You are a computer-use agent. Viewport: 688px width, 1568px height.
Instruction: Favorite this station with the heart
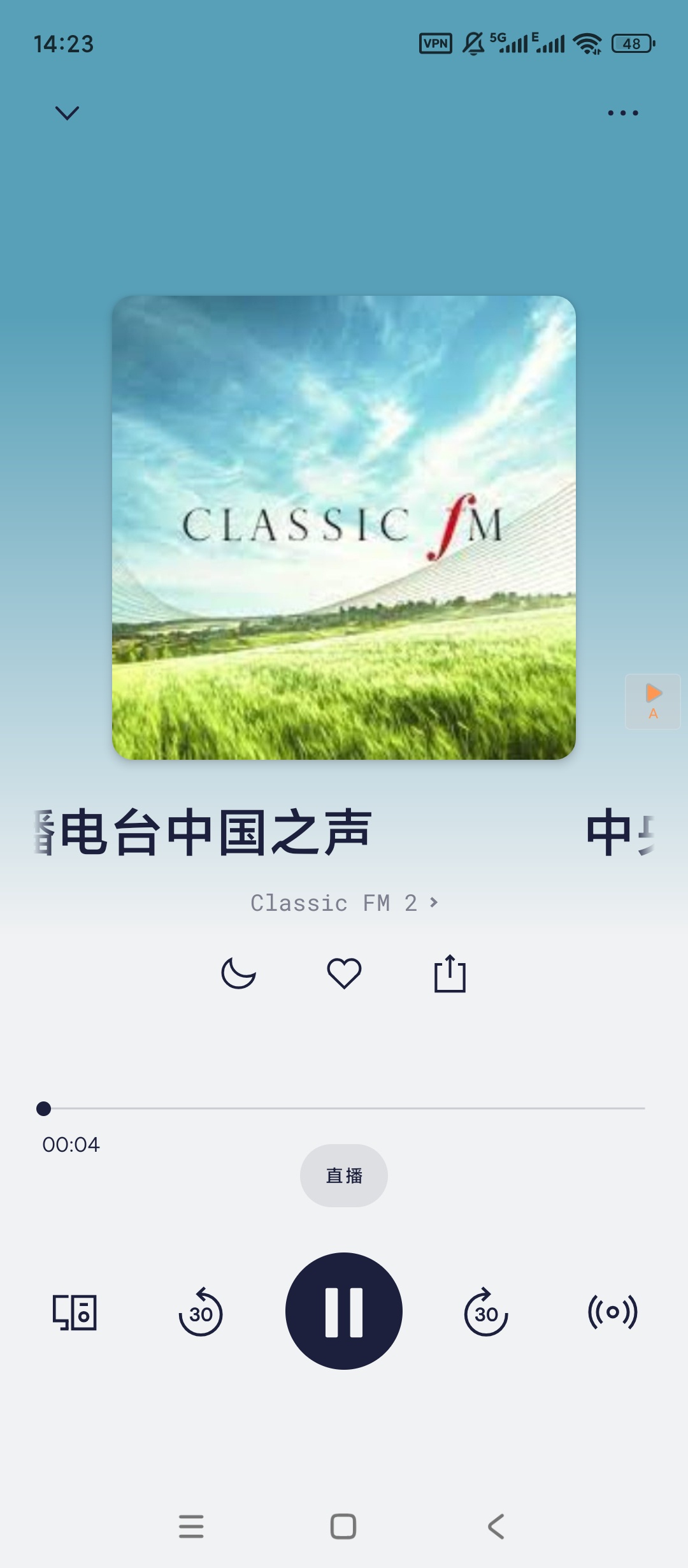coord(344,973)
